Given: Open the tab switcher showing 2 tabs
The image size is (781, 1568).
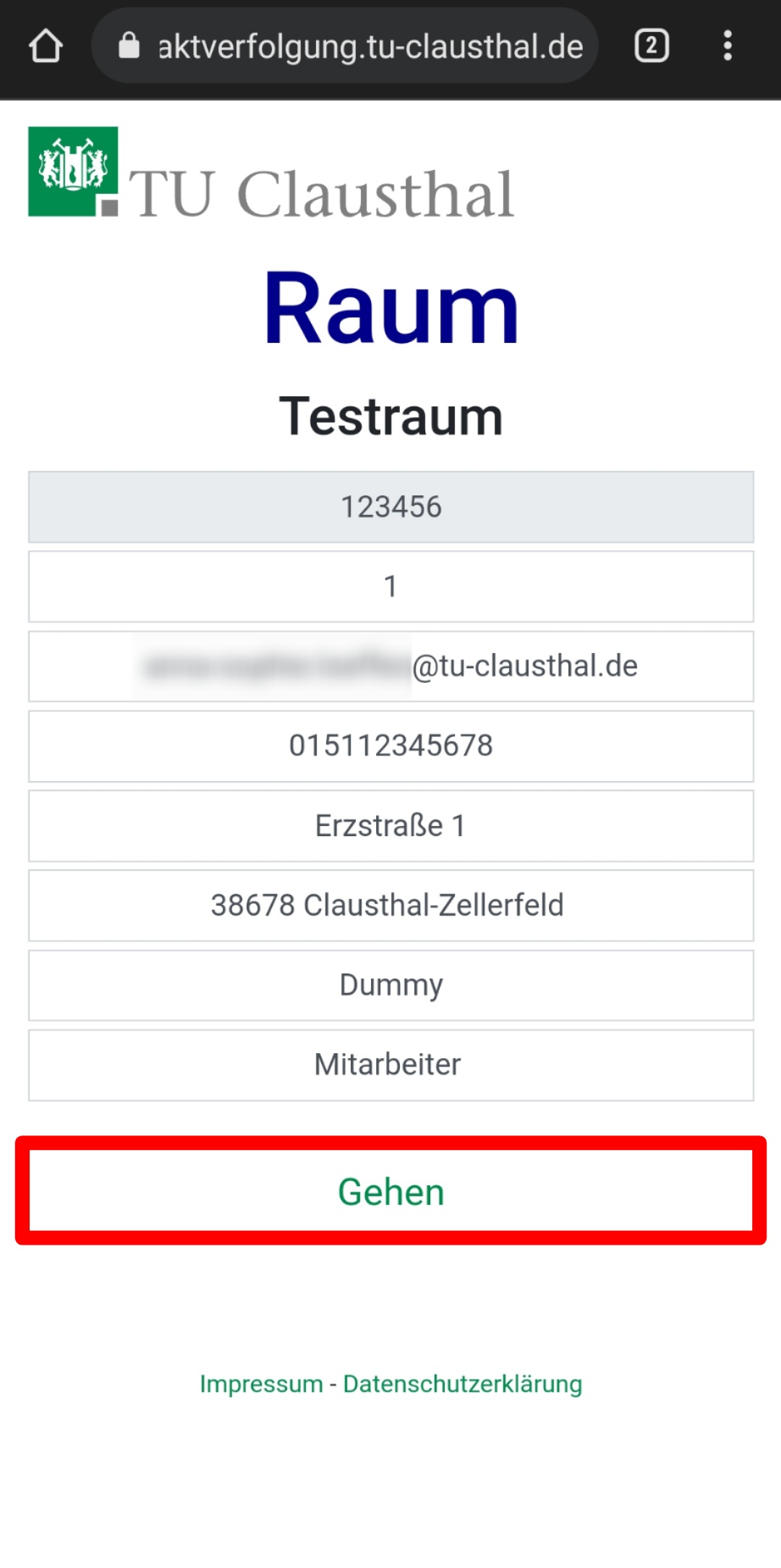Looking at the screenshot, I should [x=651, y=46].
